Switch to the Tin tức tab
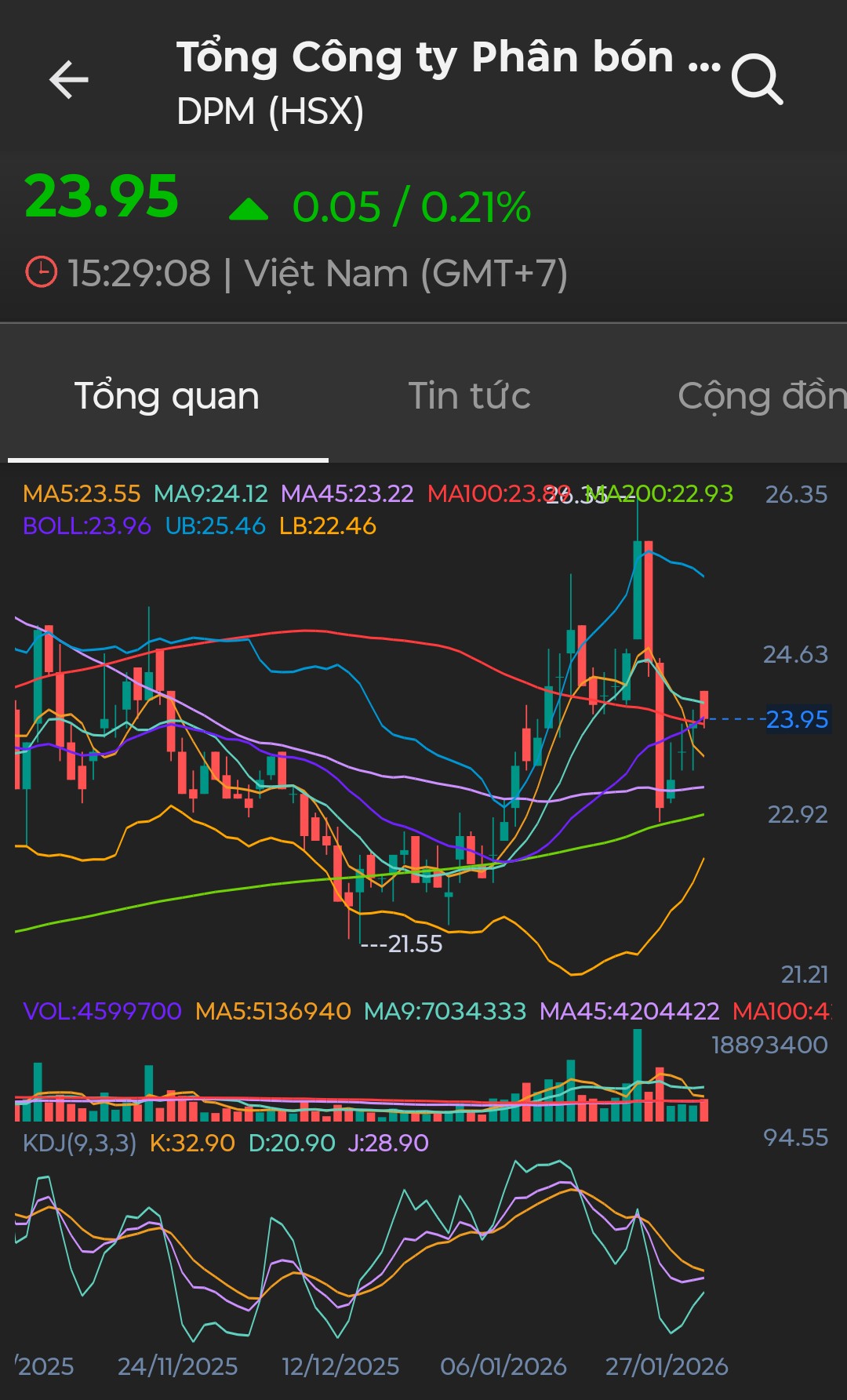This screenshot has width=847, height=1400. (x=469, y=396)
